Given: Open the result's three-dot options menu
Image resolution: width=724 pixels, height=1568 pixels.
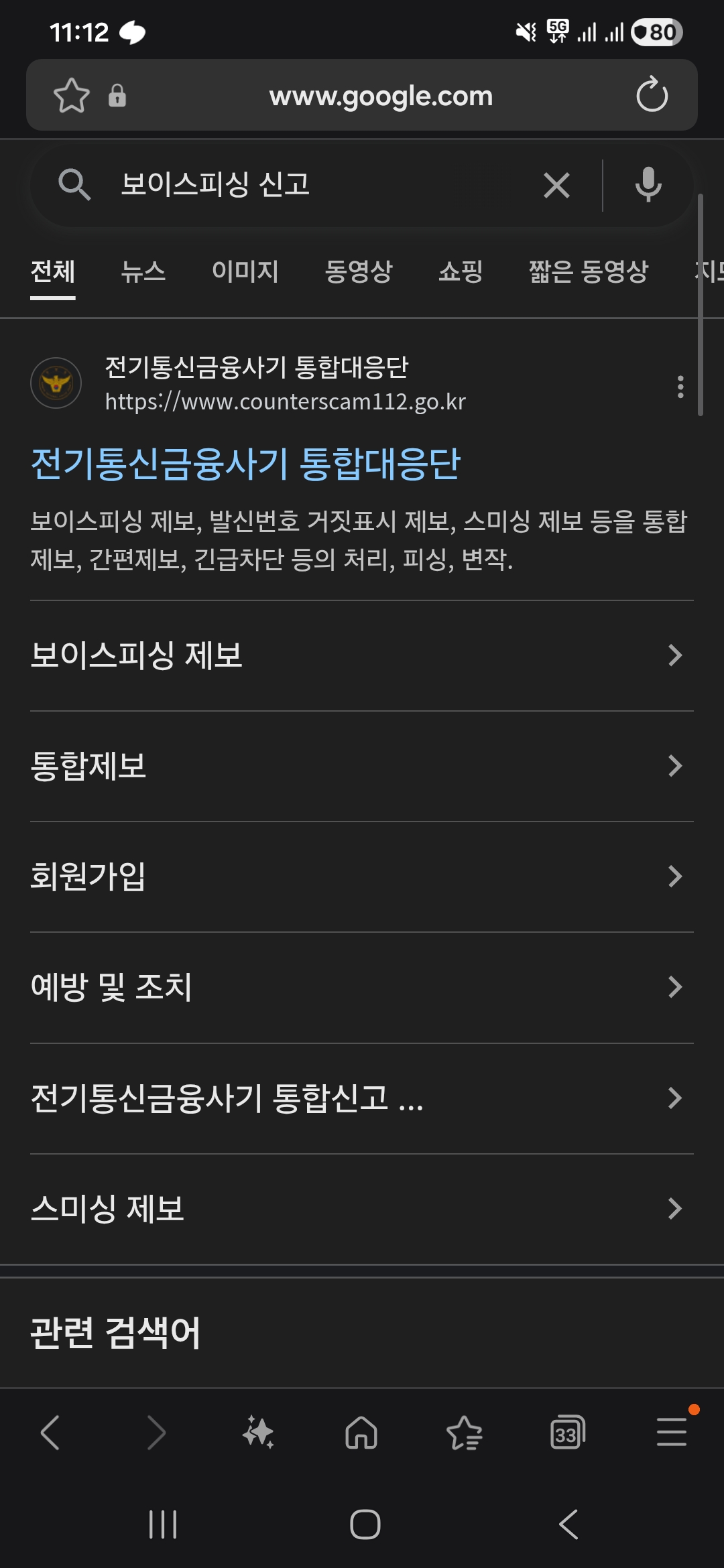Looking at the screenshot, I should point(680,387).
